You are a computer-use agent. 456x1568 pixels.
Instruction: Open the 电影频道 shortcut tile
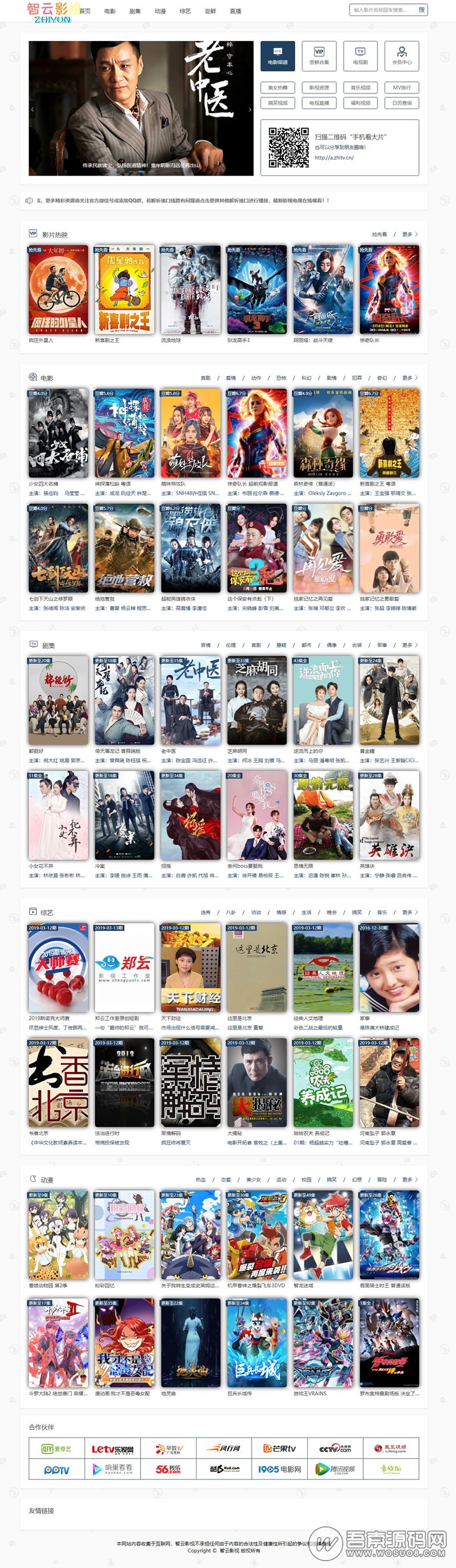278,56
